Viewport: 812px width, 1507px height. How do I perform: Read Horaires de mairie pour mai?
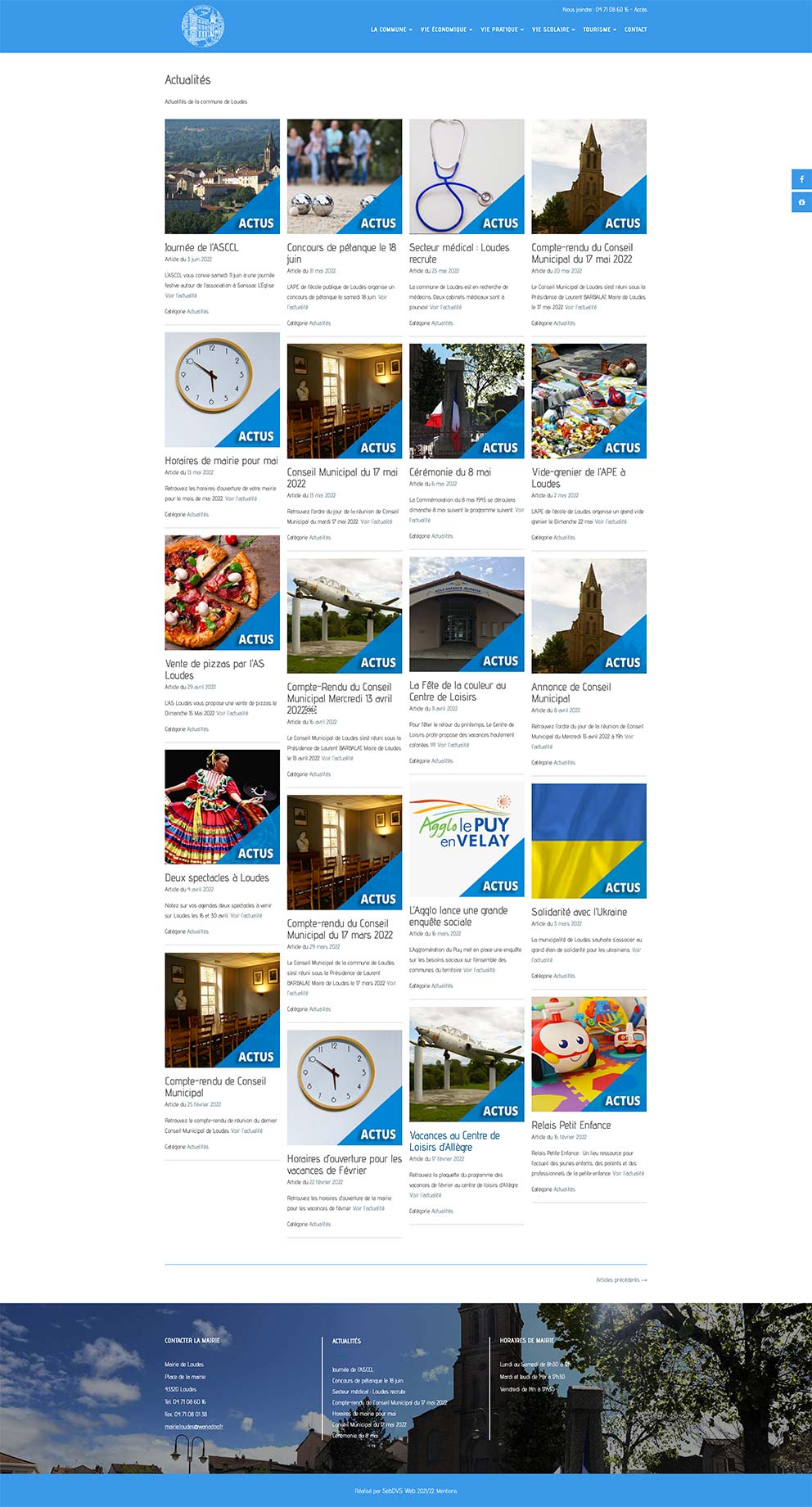(x=221, y=461)
